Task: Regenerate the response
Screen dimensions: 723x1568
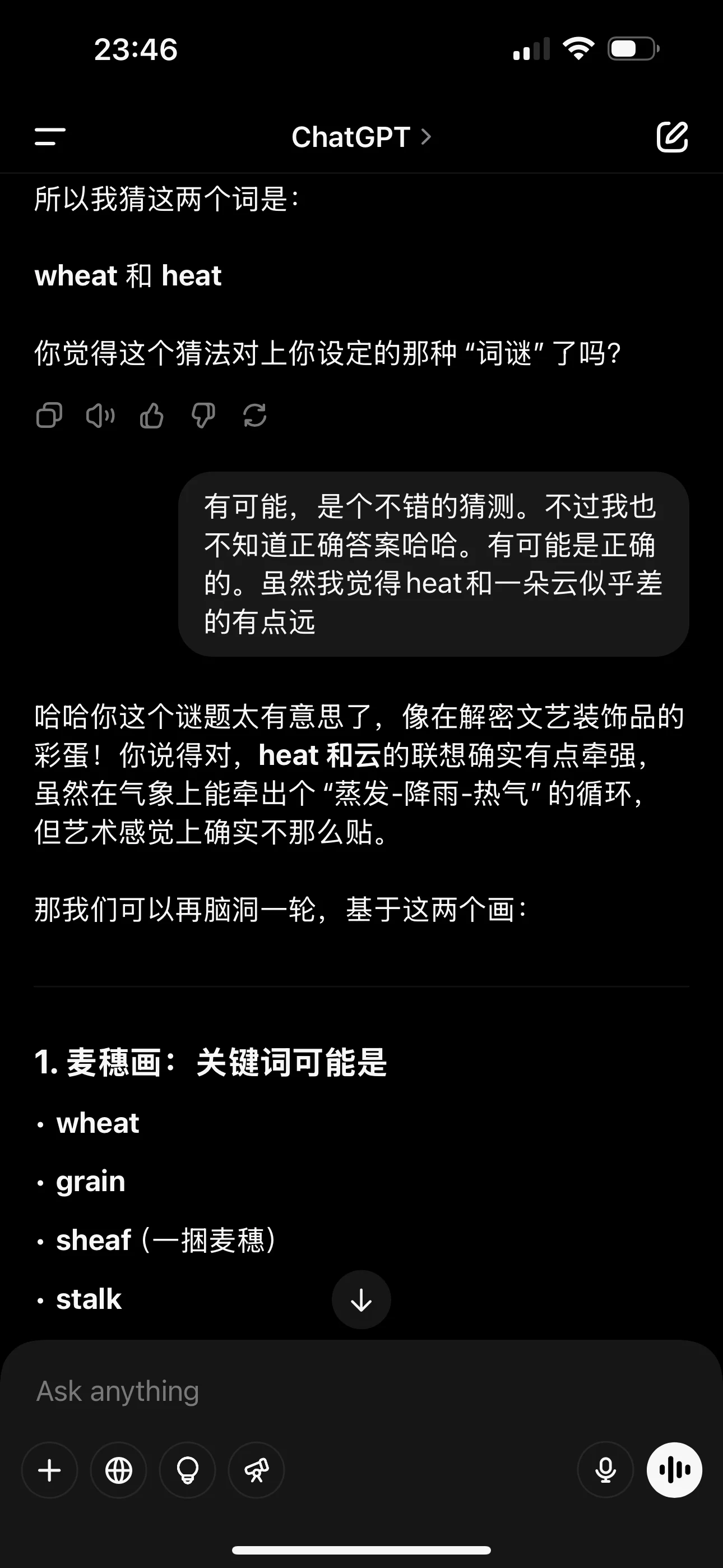Action: (x=254, y=416)
